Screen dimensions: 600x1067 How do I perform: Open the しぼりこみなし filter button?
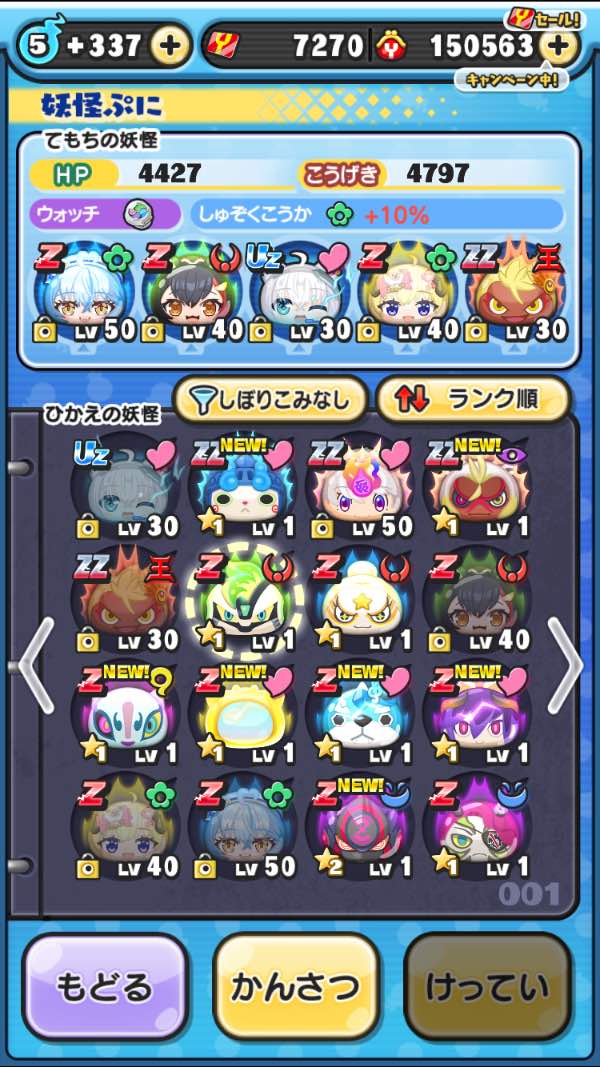point(270,400)
